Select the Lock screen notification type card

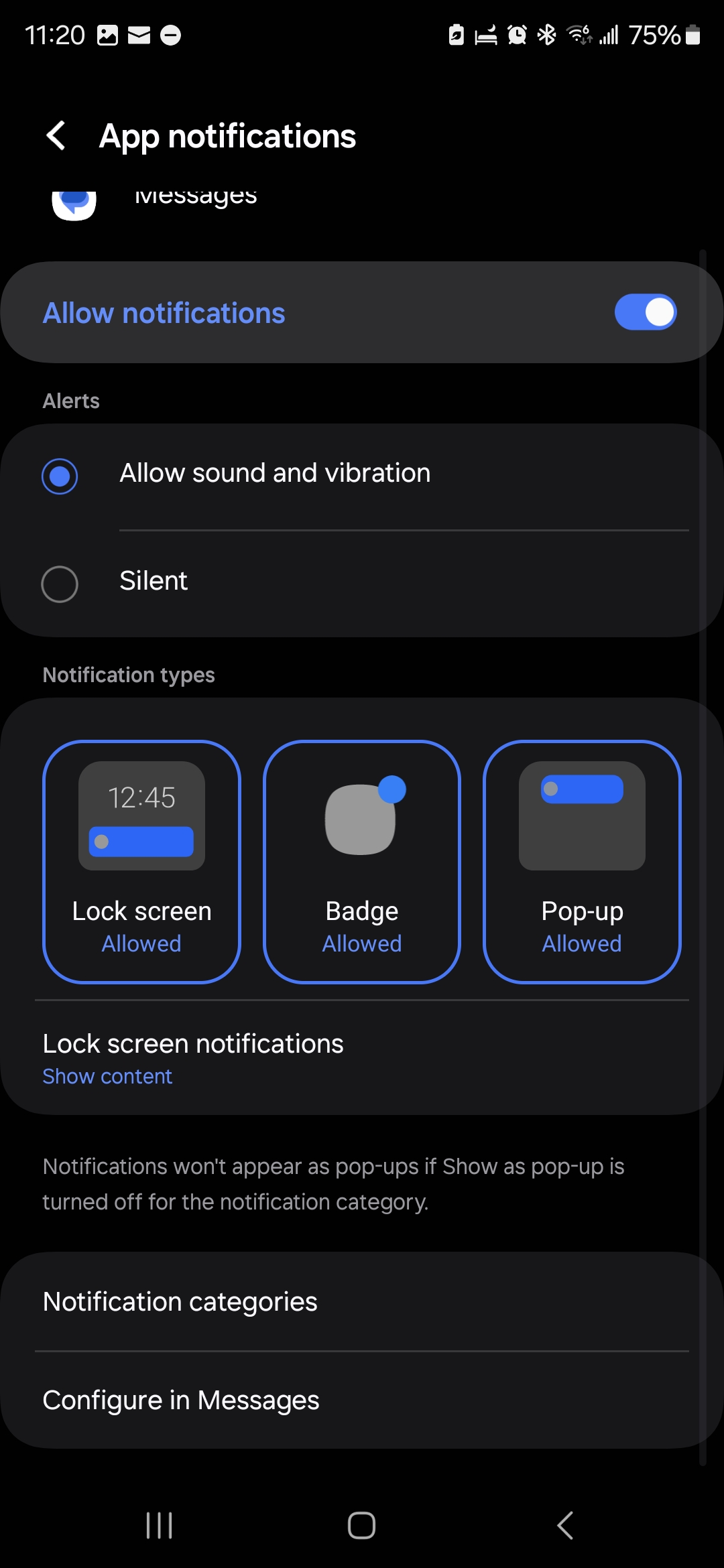click(x=141, y=863)
